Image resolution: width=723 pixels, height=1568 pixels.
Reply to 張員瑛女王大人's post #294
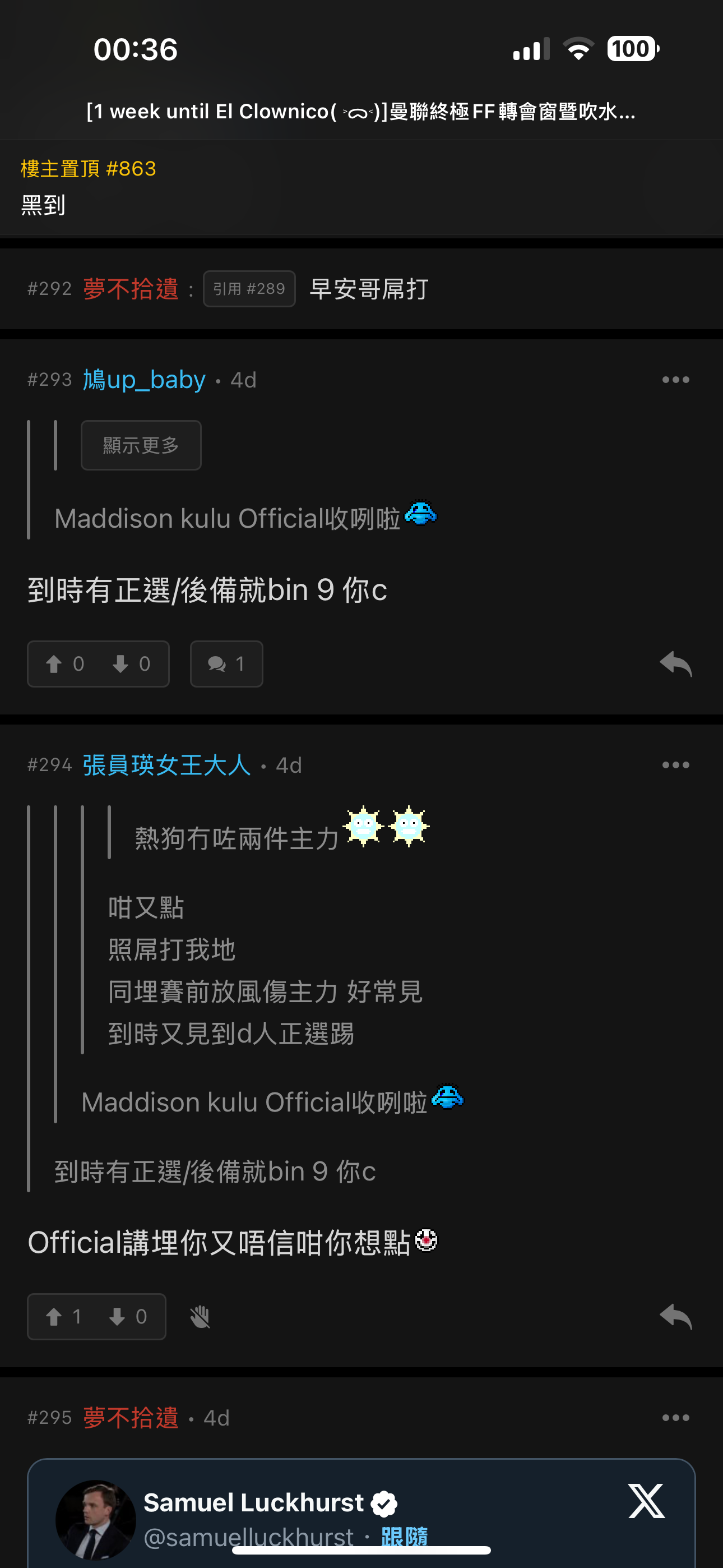pos(675,1317)
